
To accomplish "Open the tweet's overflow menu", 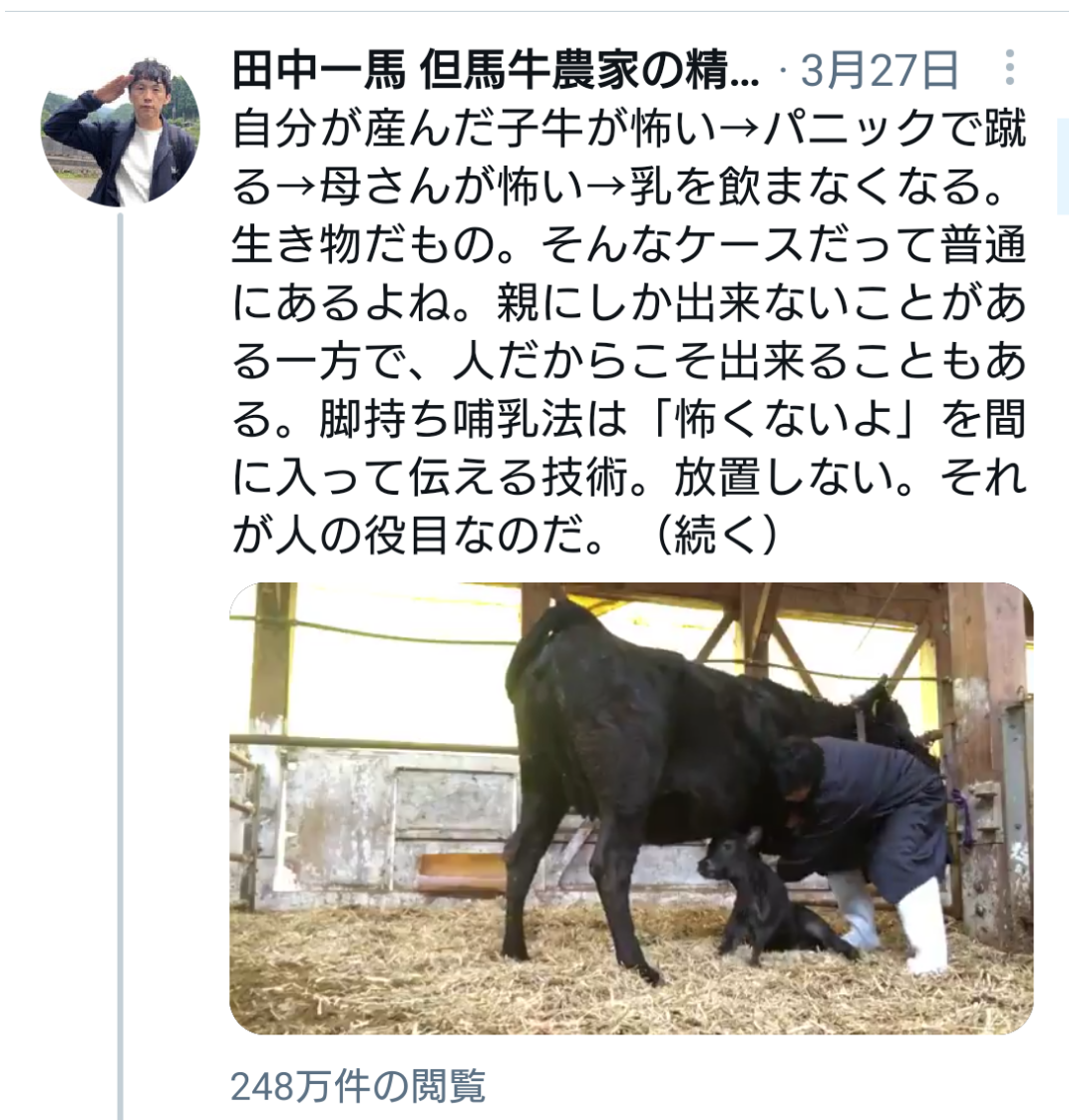I will 1009,69.
